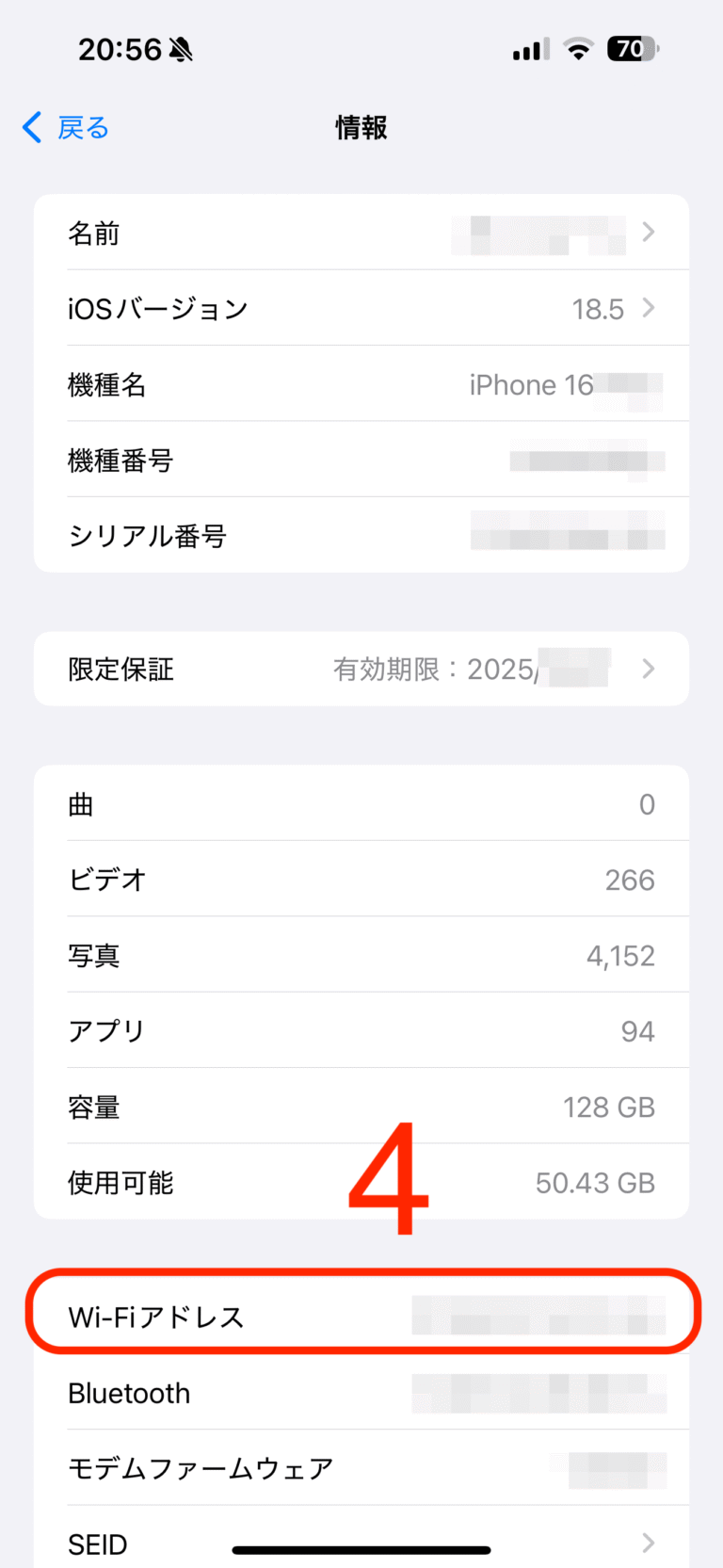Tap the モデムファームウェア row
723x1568 pixels.
tap(361, 1468)
